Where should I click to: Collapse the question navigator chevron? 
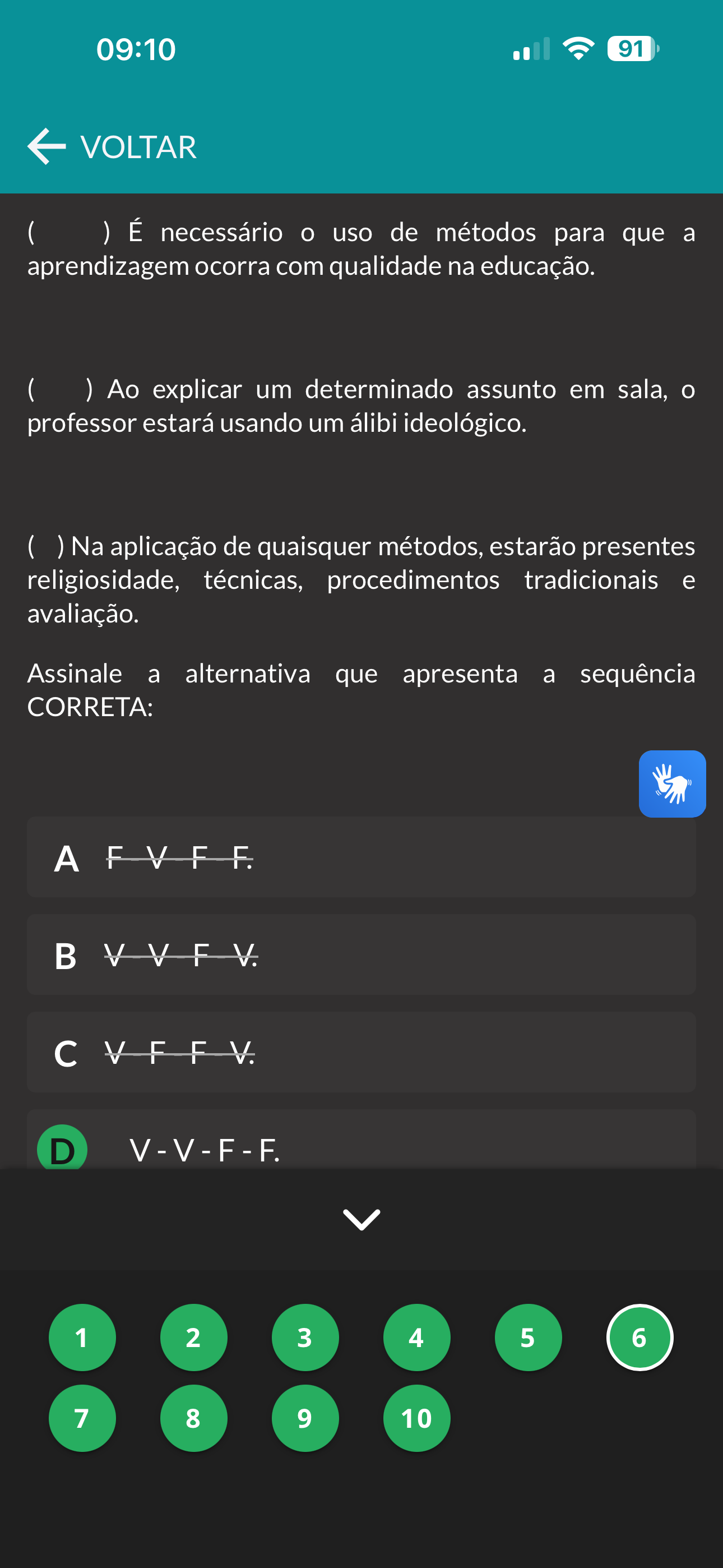[x=361, y=1219]
